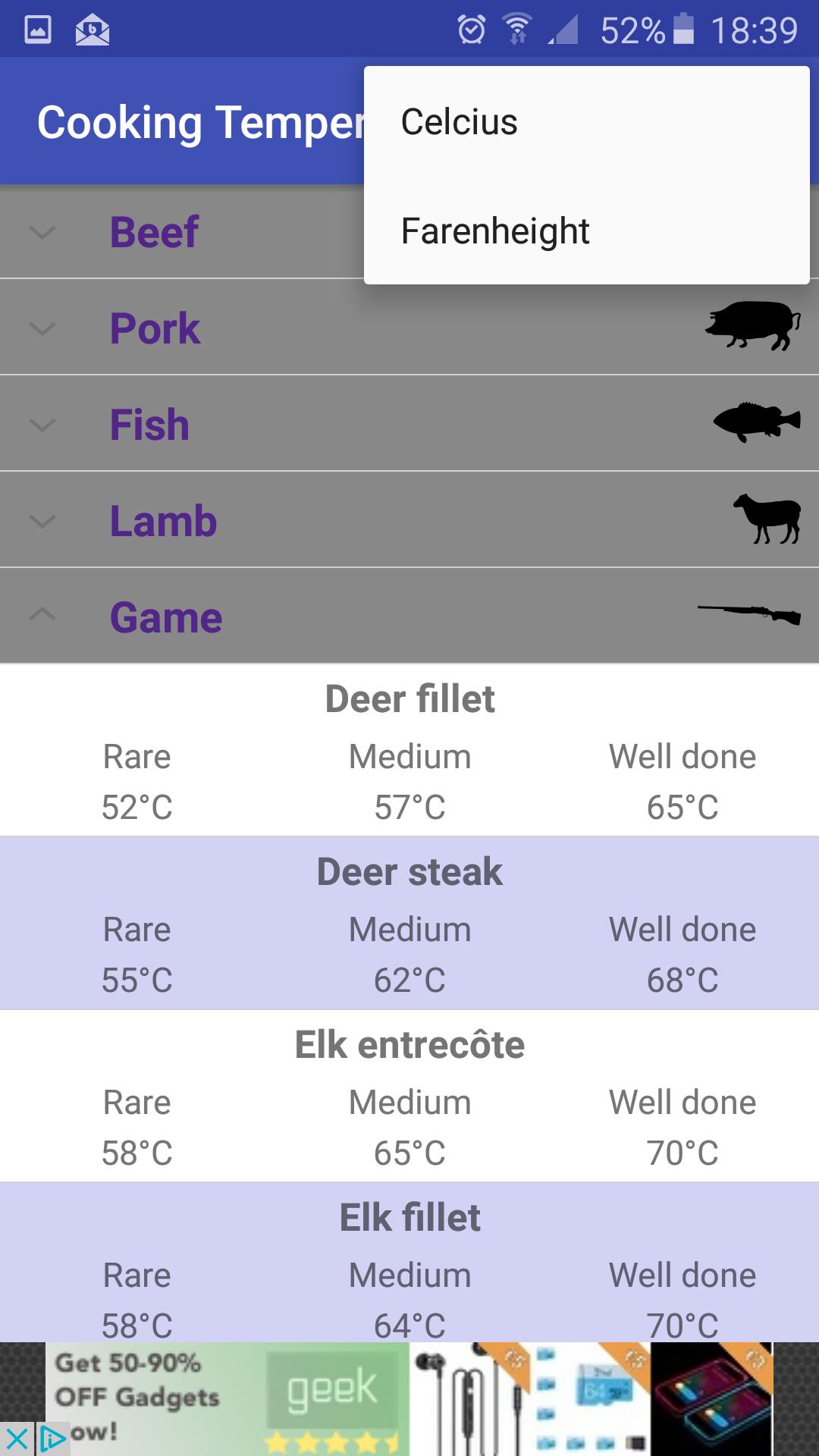819x1456 pixels.
Task: Select Farenheight from the menu
Action: coord(494,230)
